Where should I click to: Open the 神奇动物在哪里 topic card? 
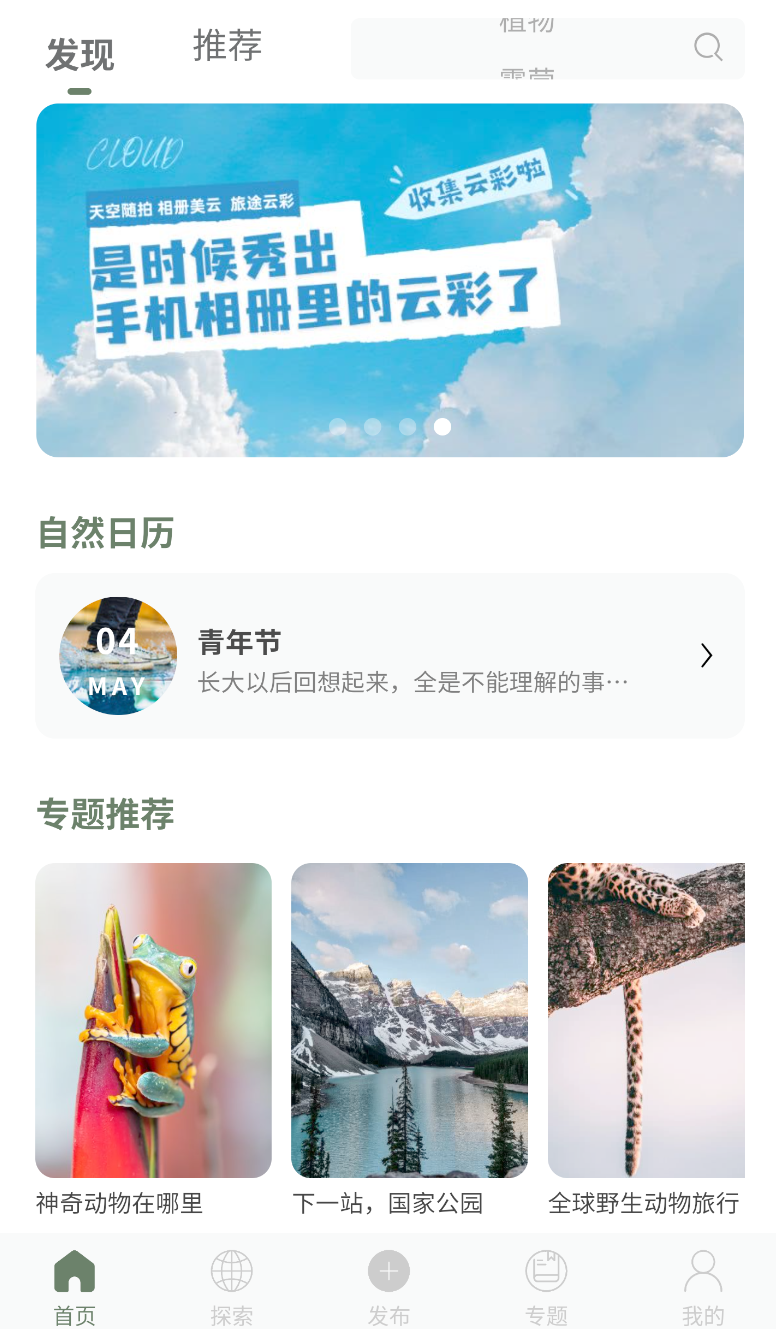click(x=153, y=1020)
